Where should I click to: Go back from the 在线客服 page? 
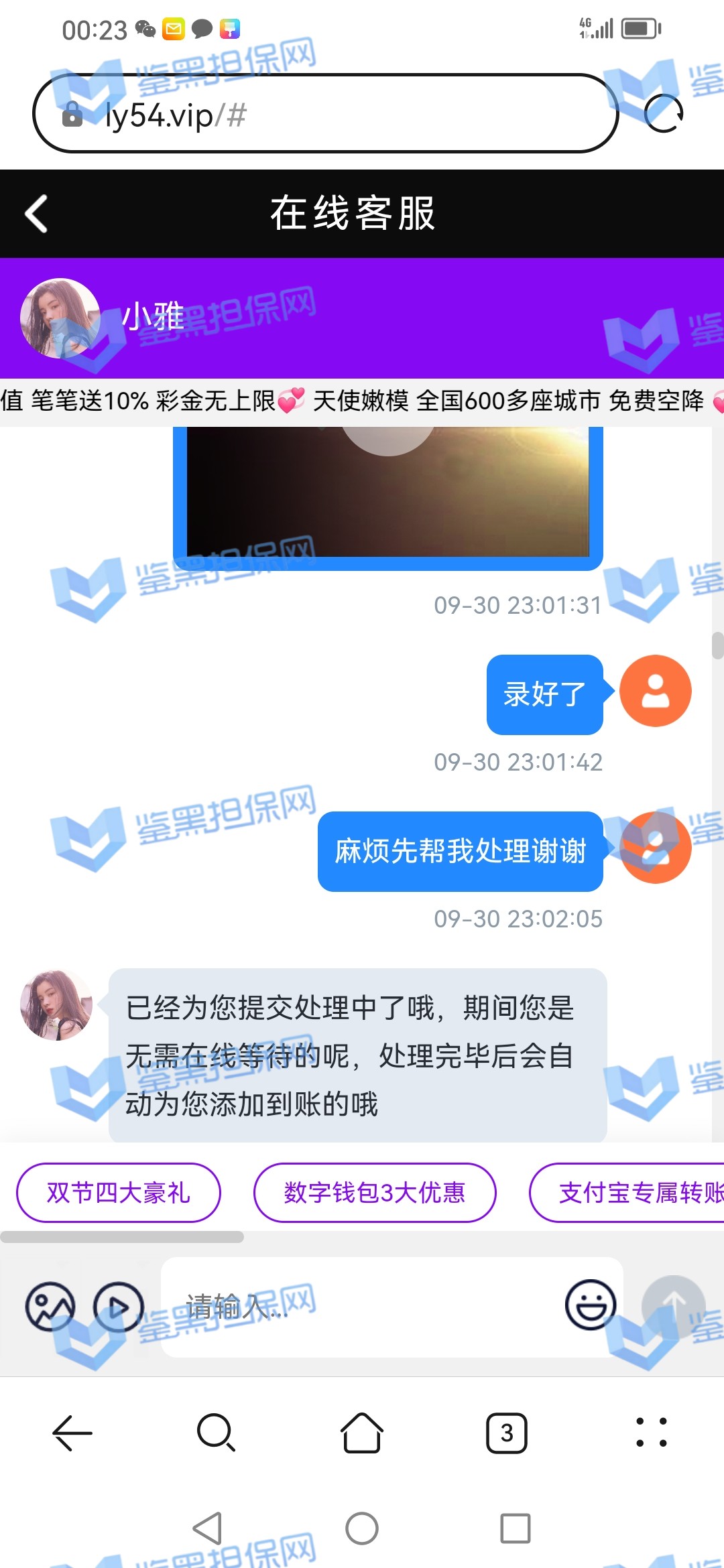point(36,214)
